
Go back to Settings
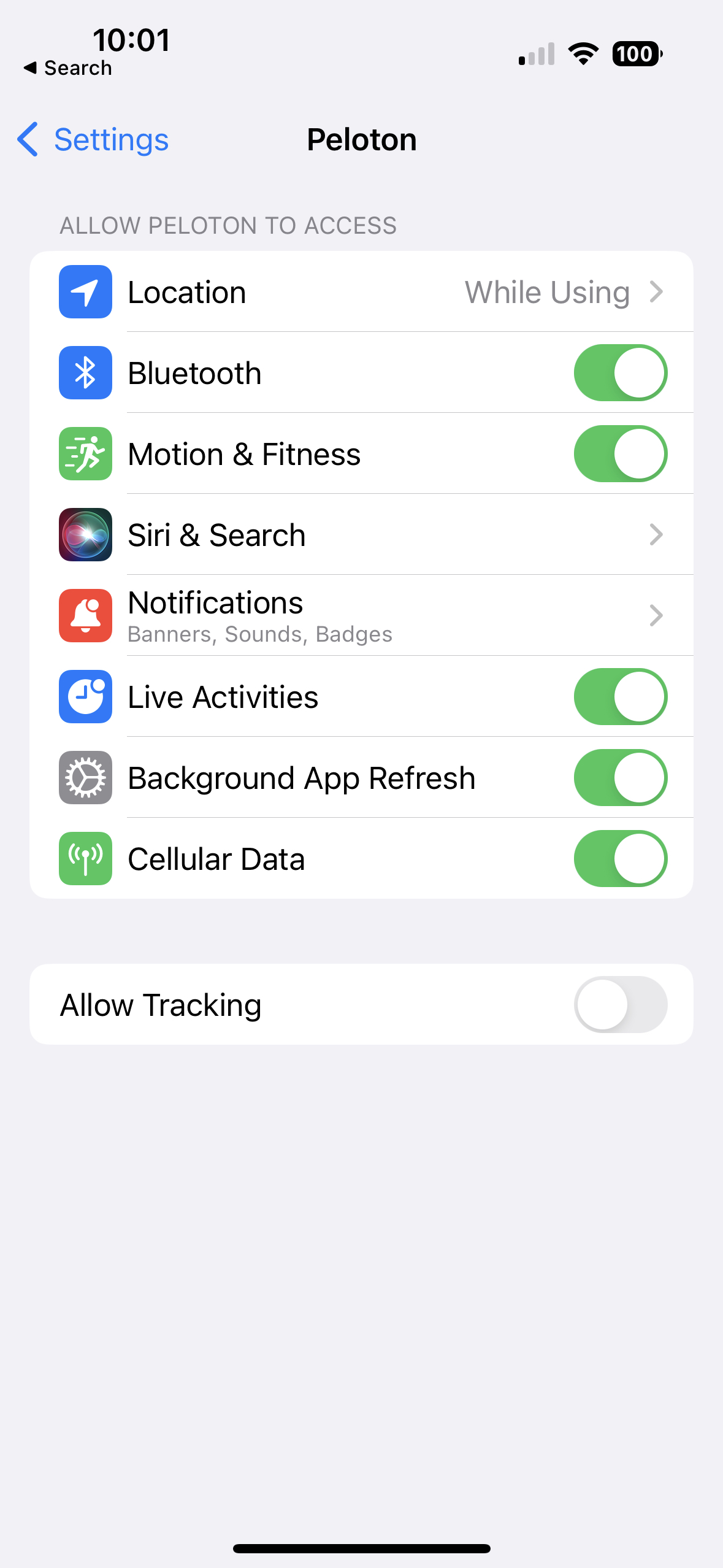coord(93,139)
